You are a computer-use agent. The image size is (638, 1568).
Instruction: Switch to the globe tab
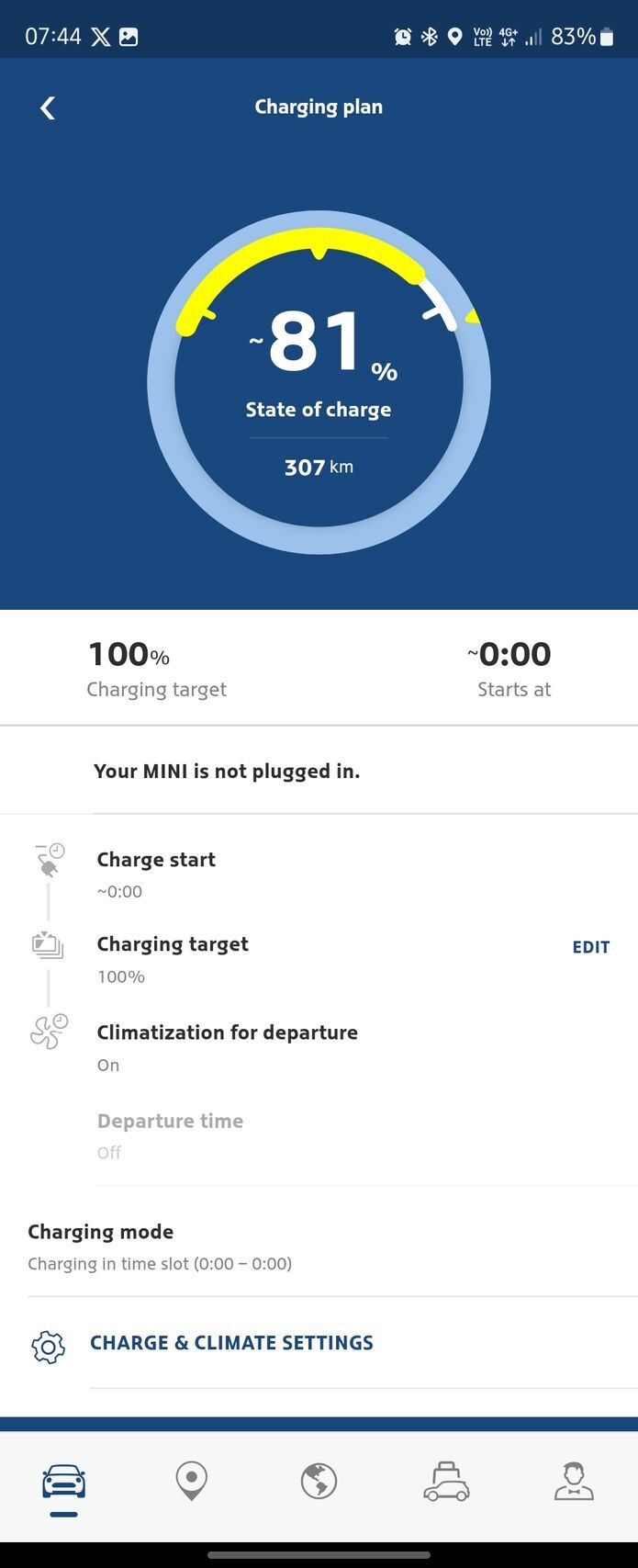point(319,1482)
